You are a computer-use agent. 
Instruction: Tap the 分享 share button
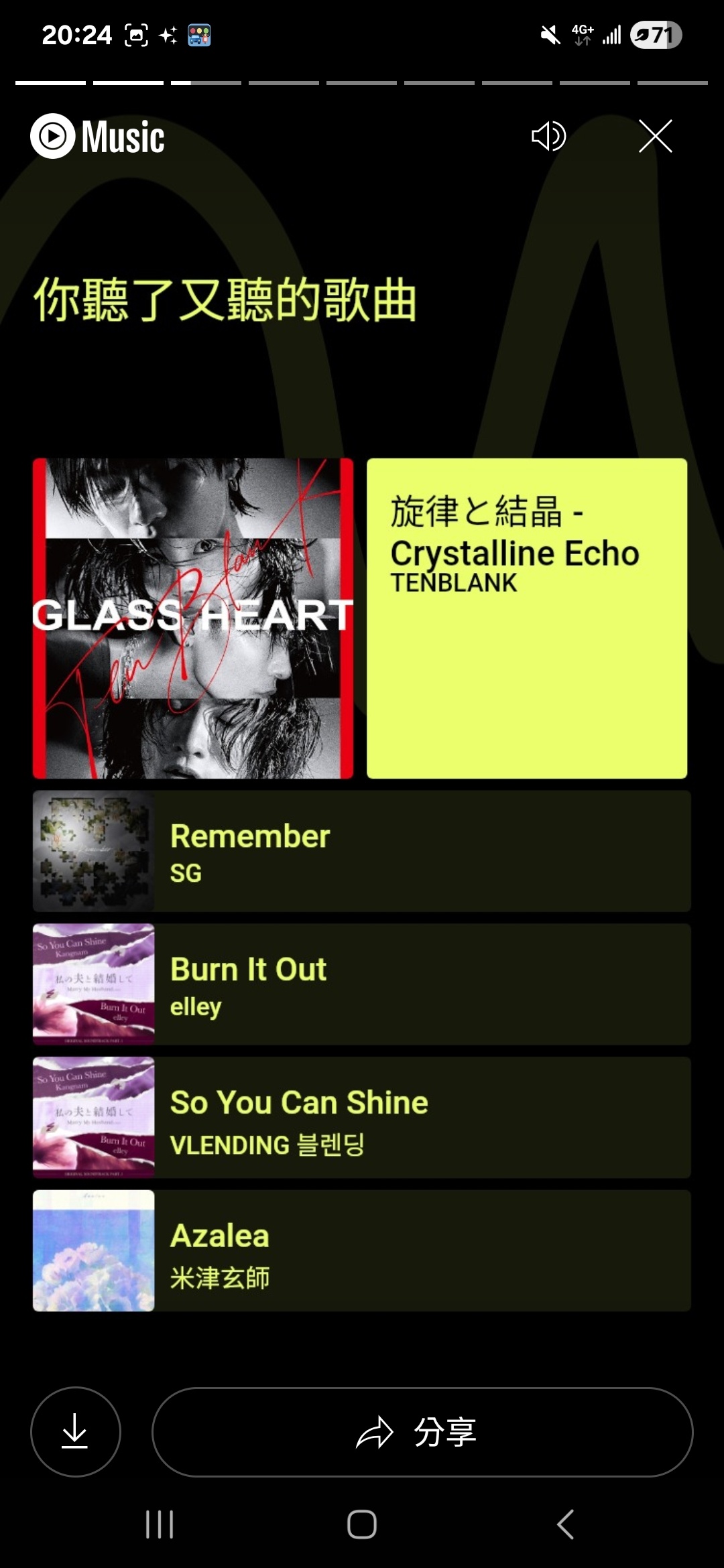coord(422,1432)
